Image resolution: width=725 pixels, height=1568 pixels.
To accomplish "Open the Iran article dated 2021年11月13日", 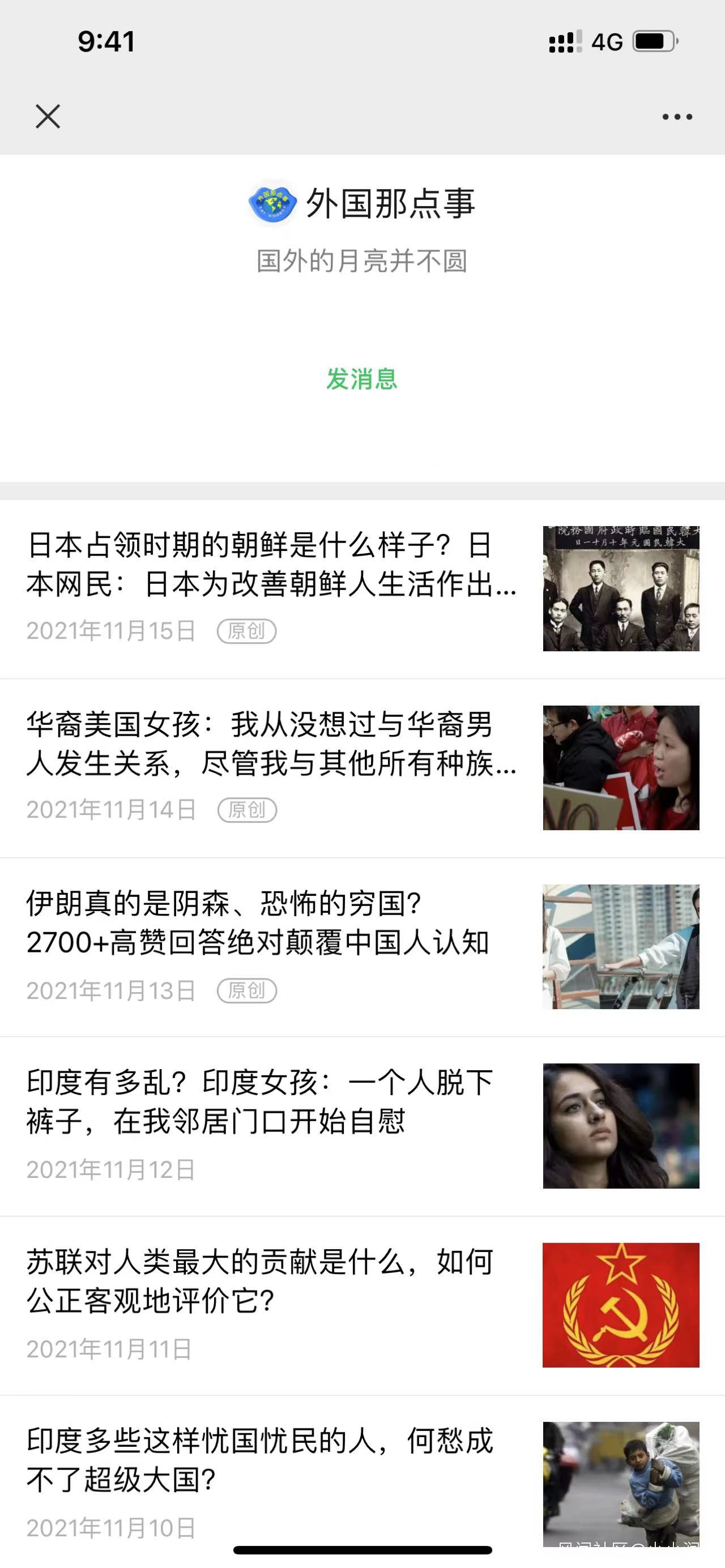I will [258, 923].
